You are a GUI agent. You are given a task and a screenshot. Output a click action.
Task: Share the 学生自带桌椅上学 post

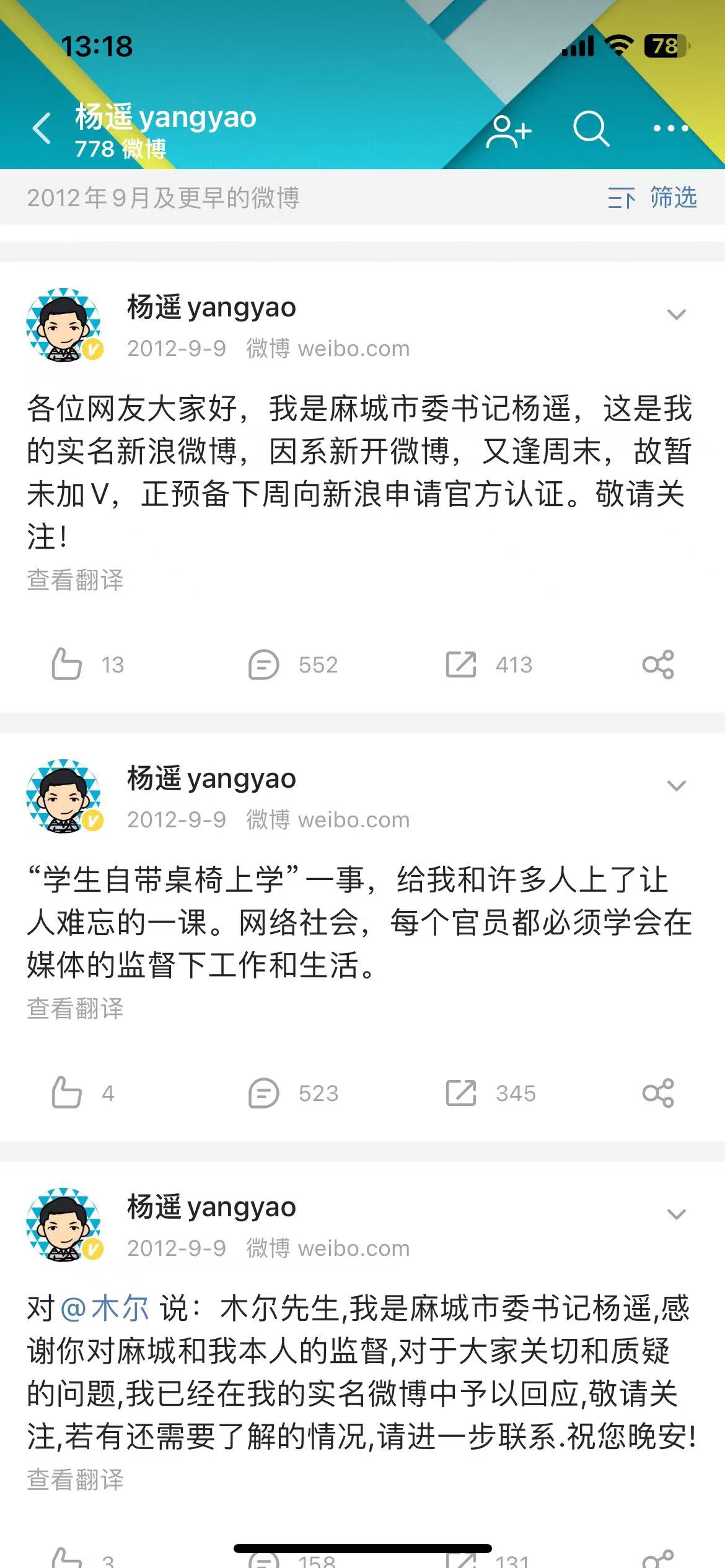click(x=658, y=1093)
